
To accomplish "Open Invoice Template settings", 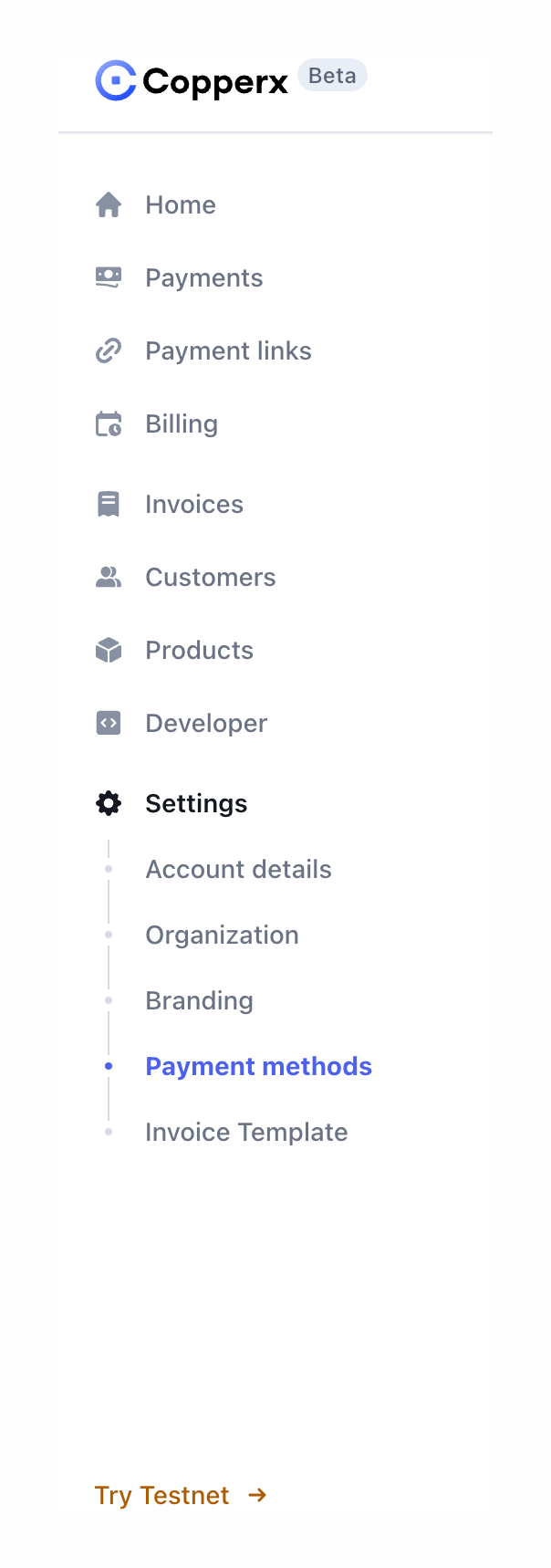I will click(246, 1133).
